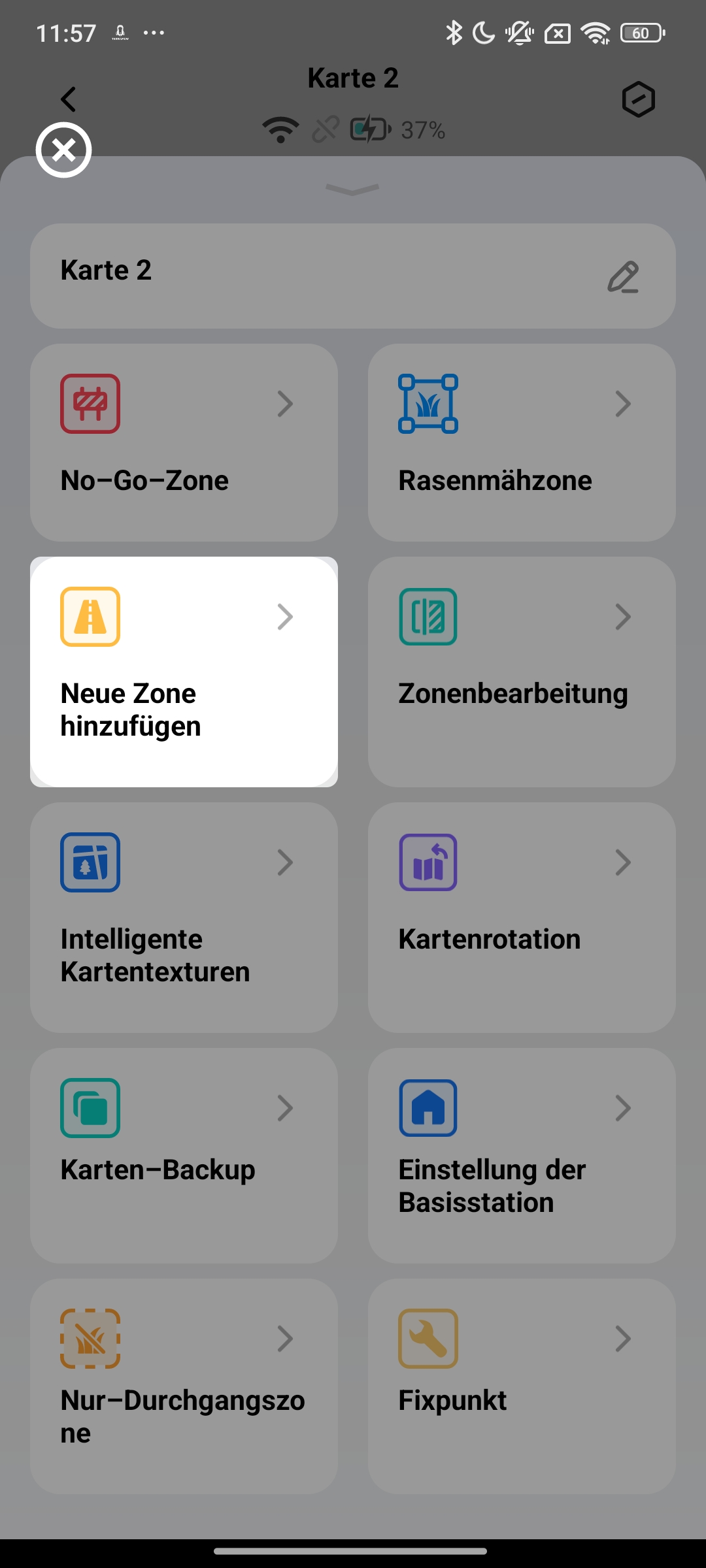Edit the Karte 2 map name
The height and width of the screenshot is (1568, 706).
[622, 277]
